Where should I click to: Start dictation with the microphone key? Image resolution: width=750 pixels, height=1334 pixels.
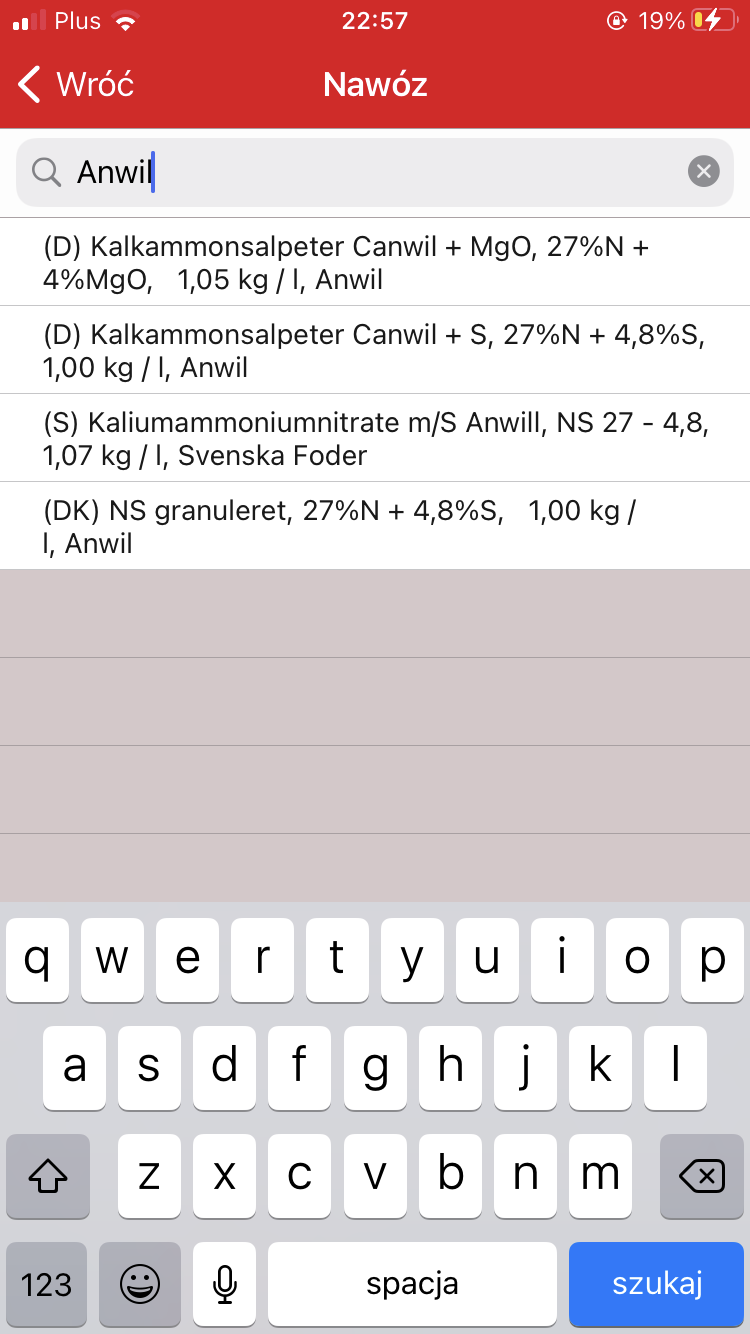(x=225, y=1284)
